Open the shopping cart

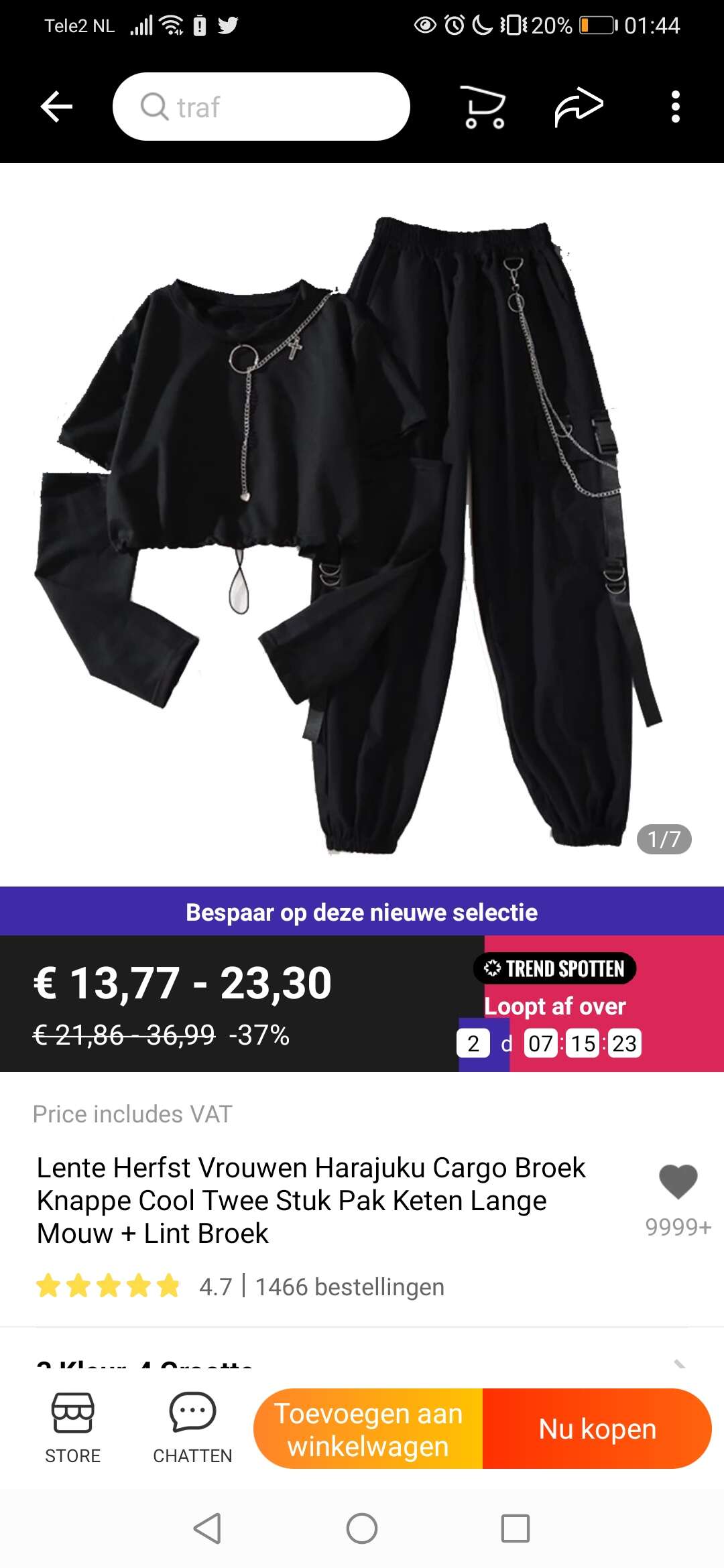pos(484,107)
